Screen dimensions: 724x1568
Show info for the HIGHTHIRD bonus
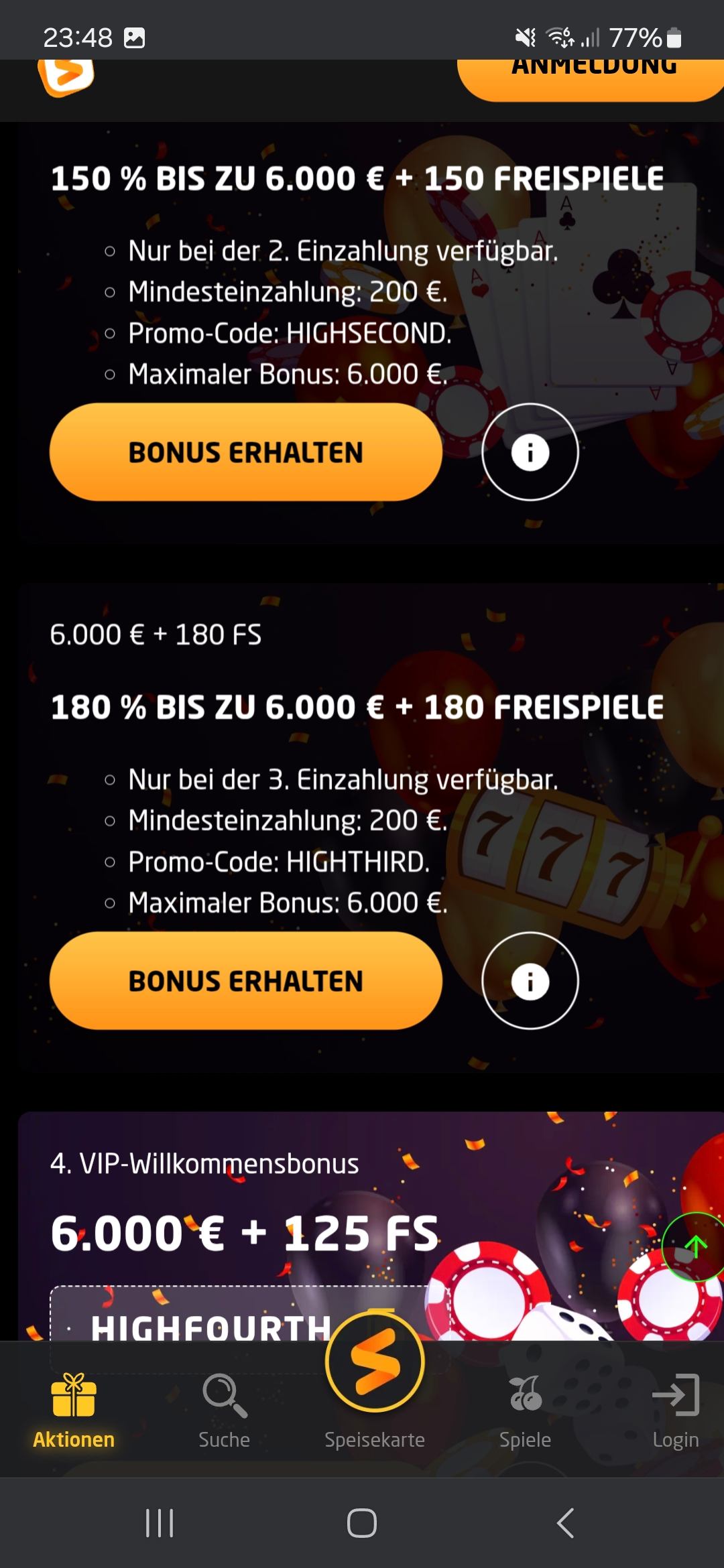pos(530,981)
